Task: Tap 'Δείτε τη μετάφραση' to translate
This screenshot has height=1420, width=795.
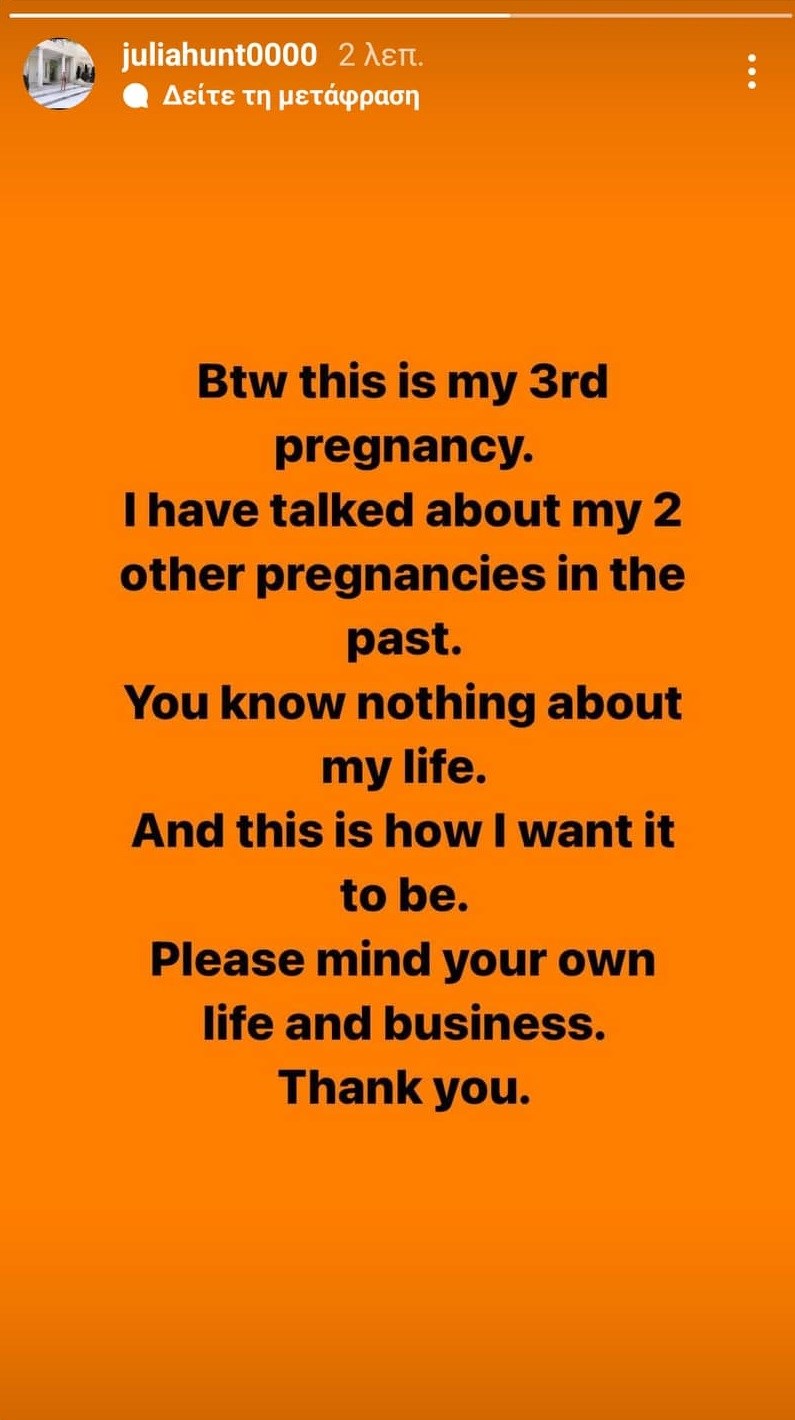Action: coord(271,96)
